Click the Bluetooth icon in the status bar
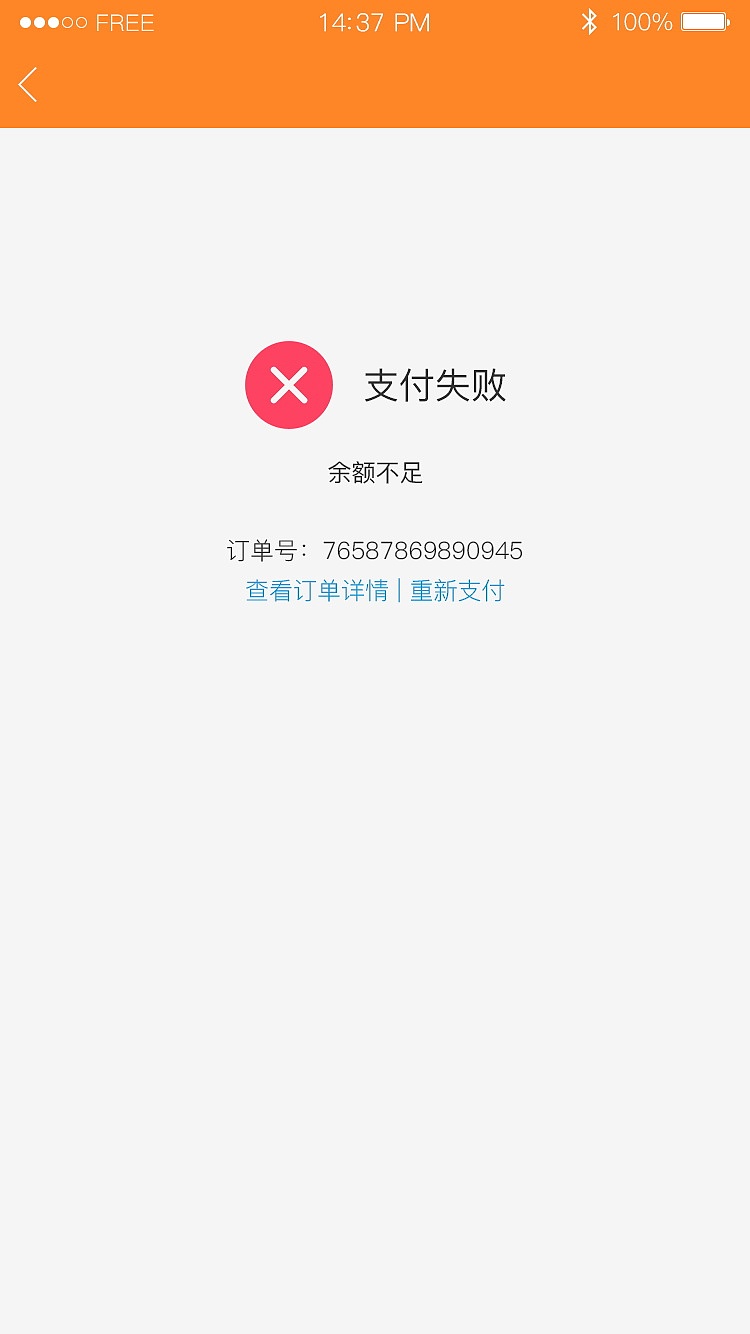 [592, 20]
